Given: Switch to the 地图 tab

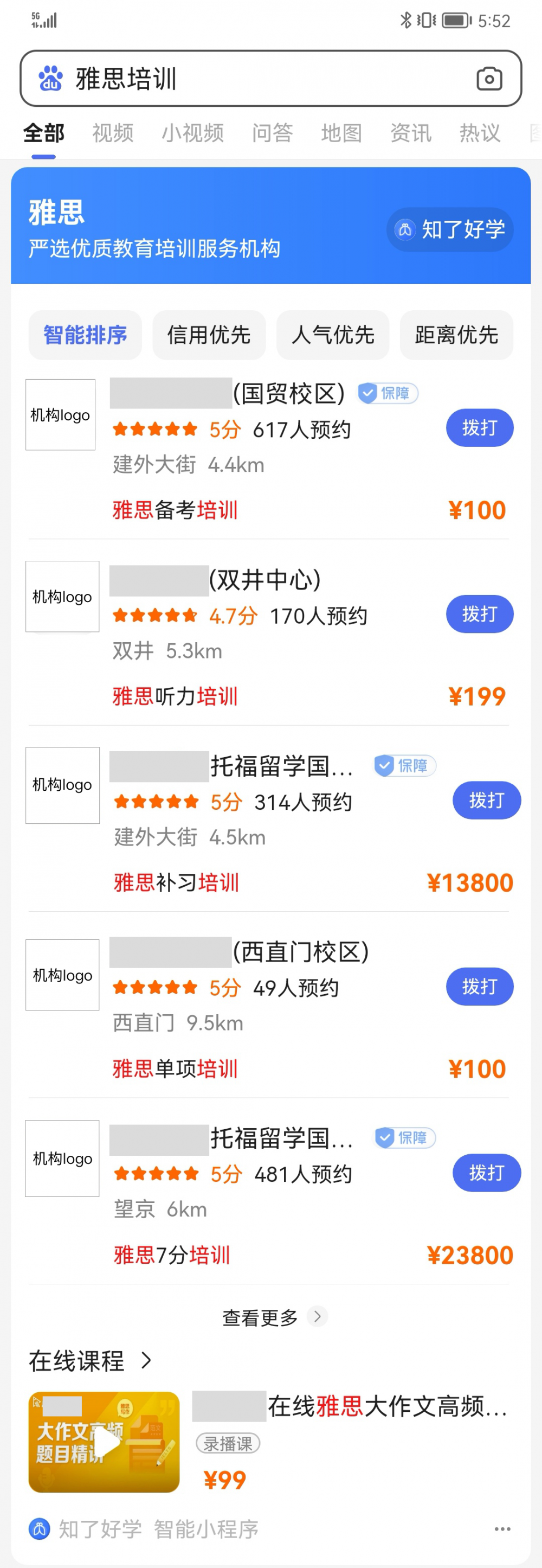Looking at the screenshot, I should tap(341, 133).
